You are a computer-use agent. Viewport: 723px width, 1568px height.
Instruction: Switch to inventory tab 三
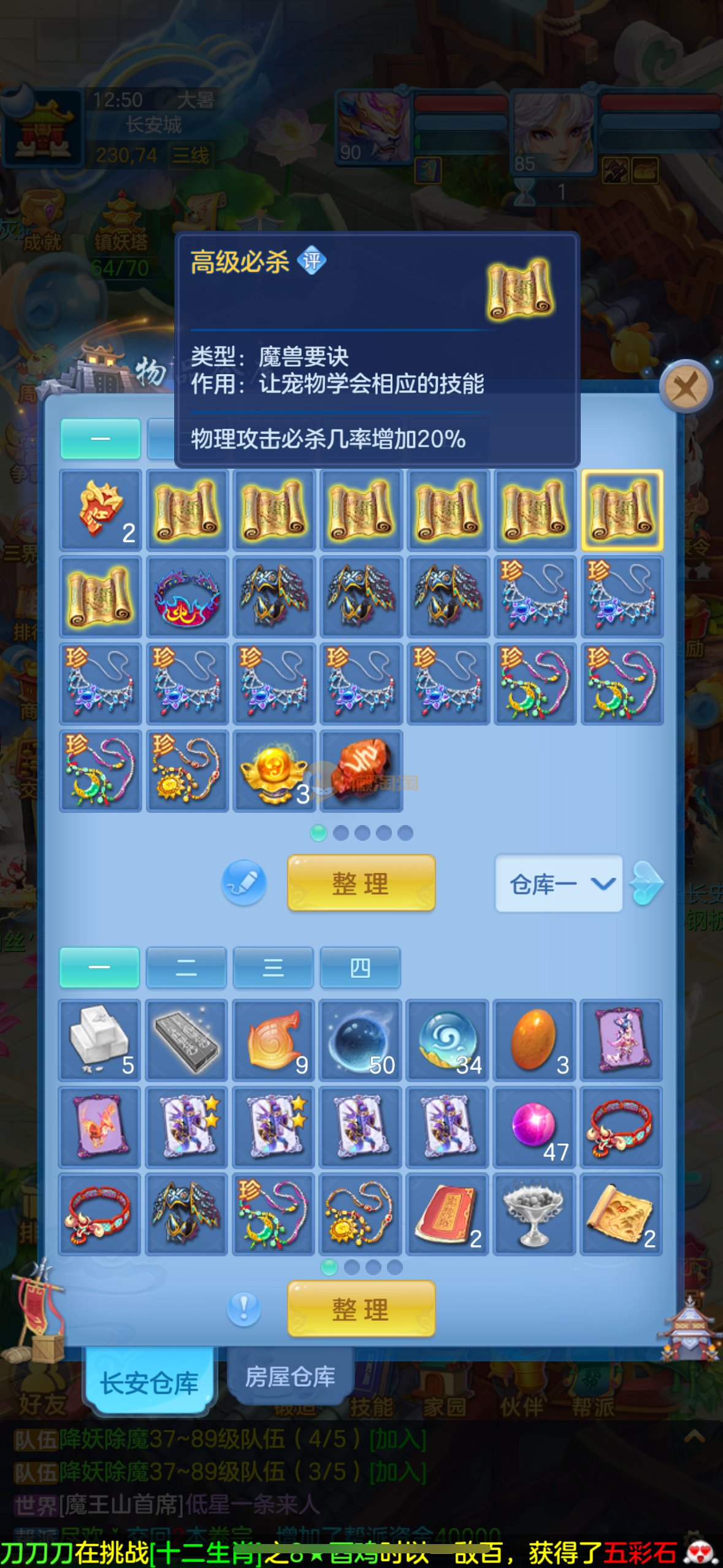[273, 967]
